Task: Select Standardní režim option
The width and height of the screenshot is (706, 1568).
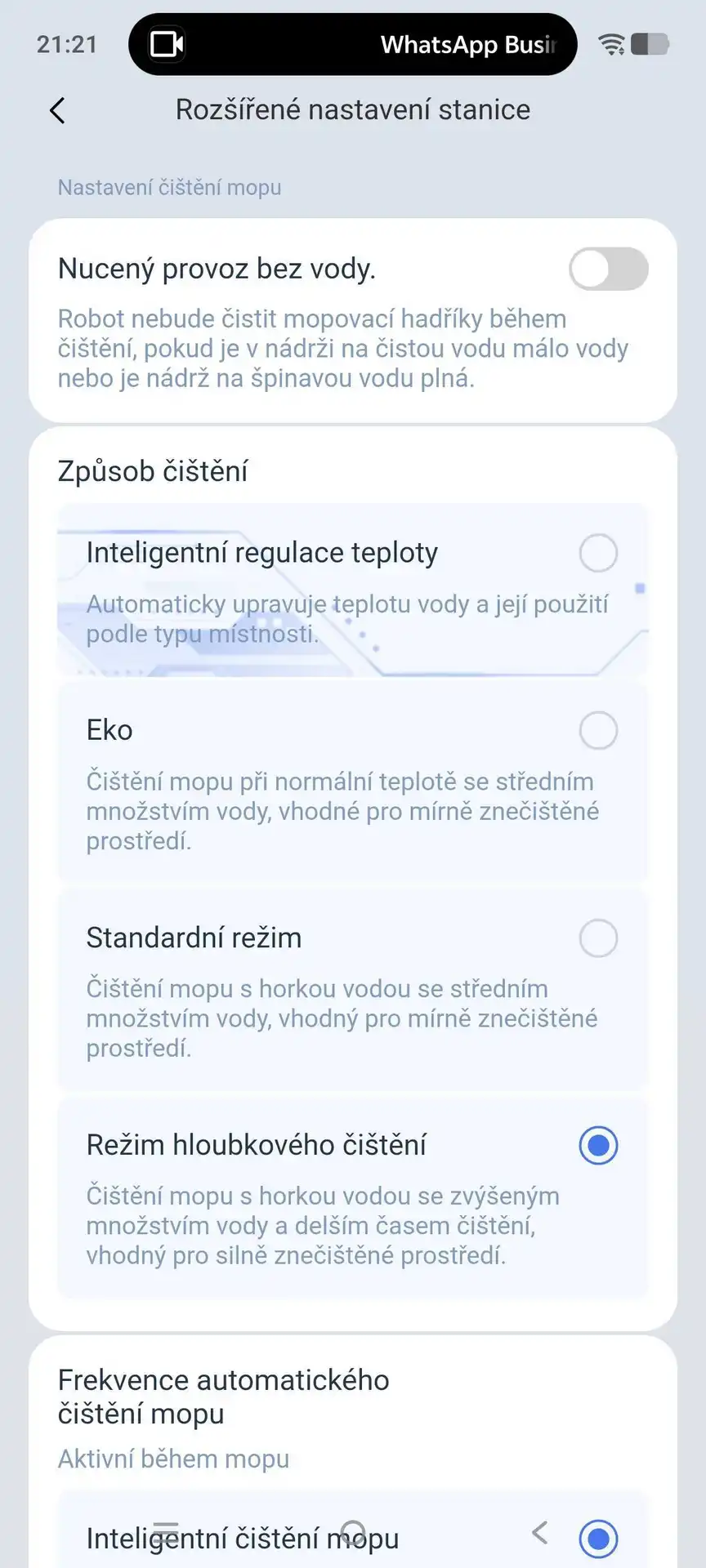Action: click(598, 938)
